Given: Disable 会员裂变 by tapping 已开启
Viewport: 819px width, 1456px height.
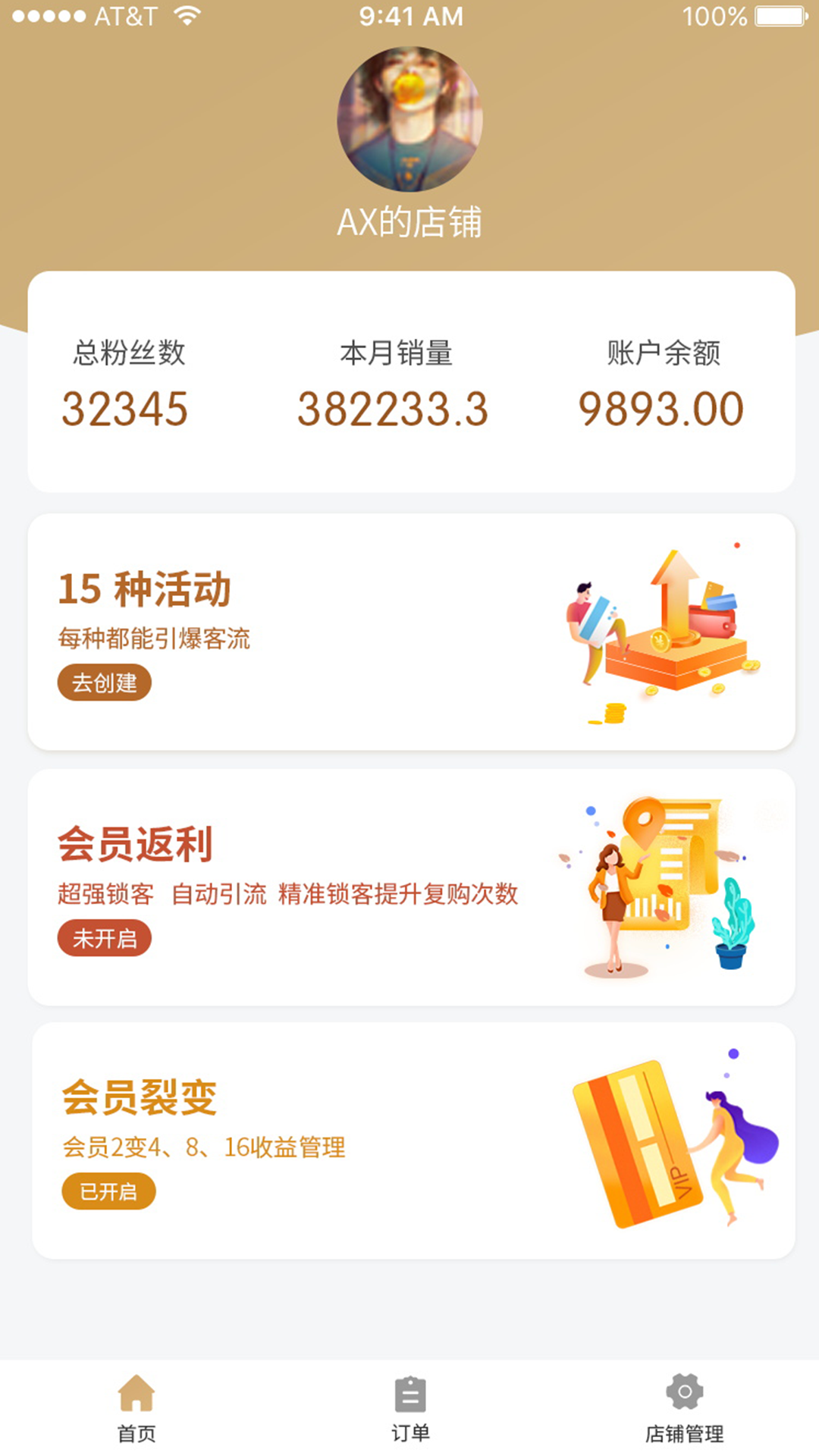Looking at the screenshot, I should [x=107, y=1192].
